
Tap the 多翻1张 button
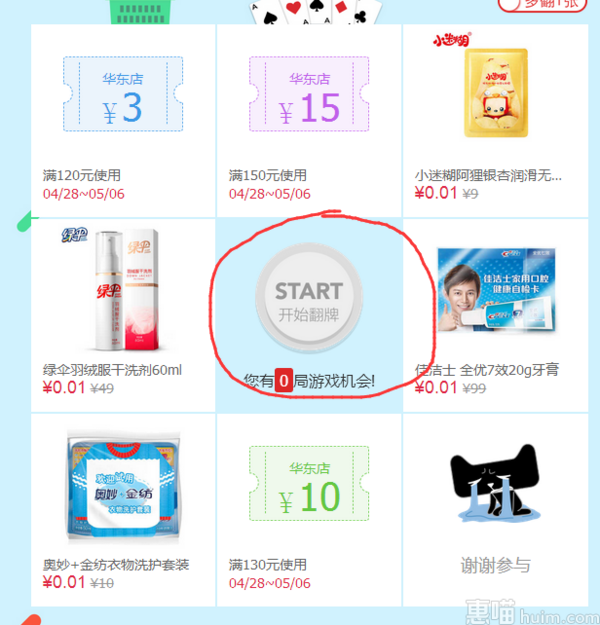click(542, 3)
